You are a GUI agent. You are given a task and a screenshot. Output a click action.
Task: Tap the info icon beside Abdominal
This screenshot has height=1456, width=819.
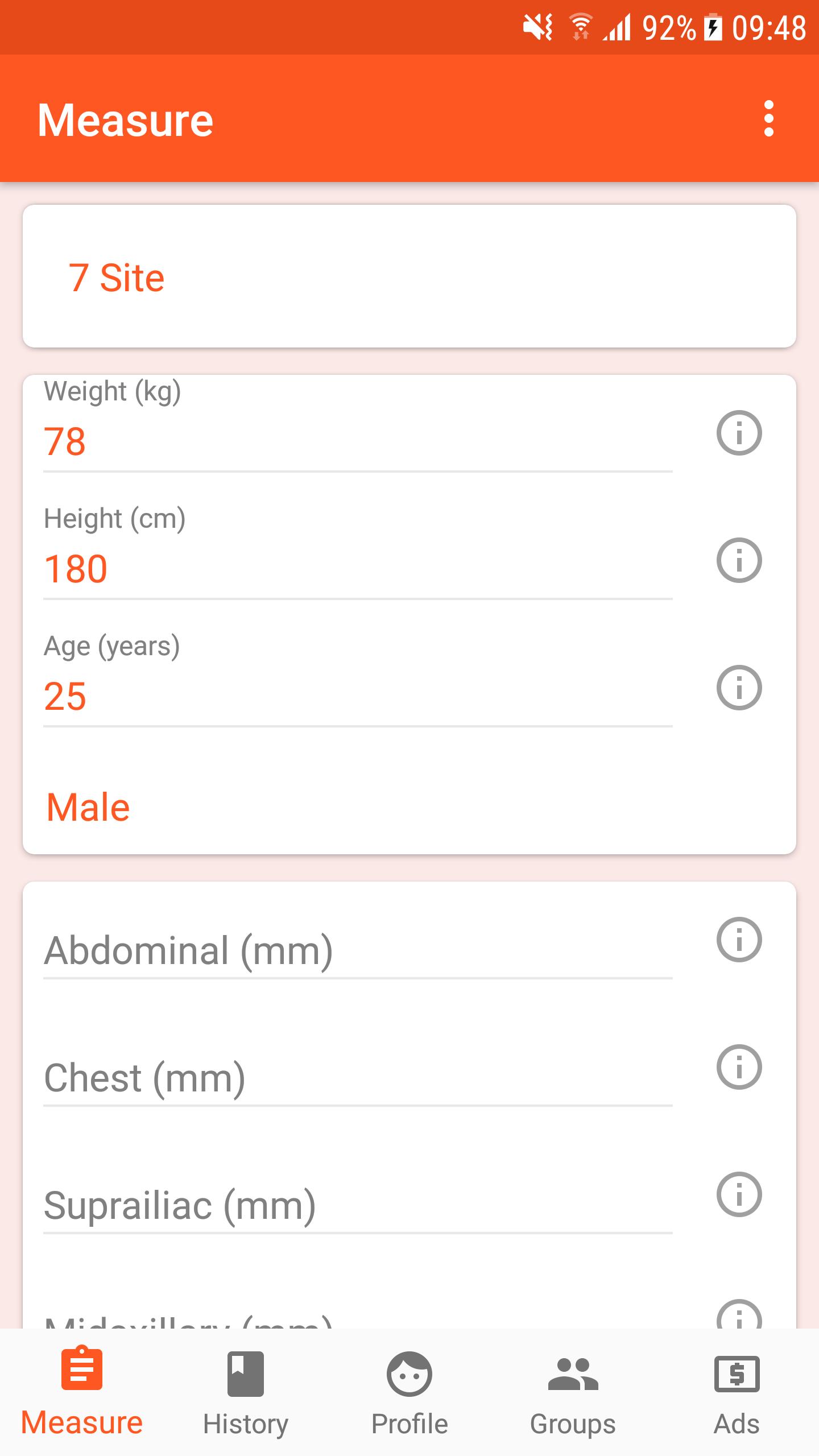coord(739,939)
